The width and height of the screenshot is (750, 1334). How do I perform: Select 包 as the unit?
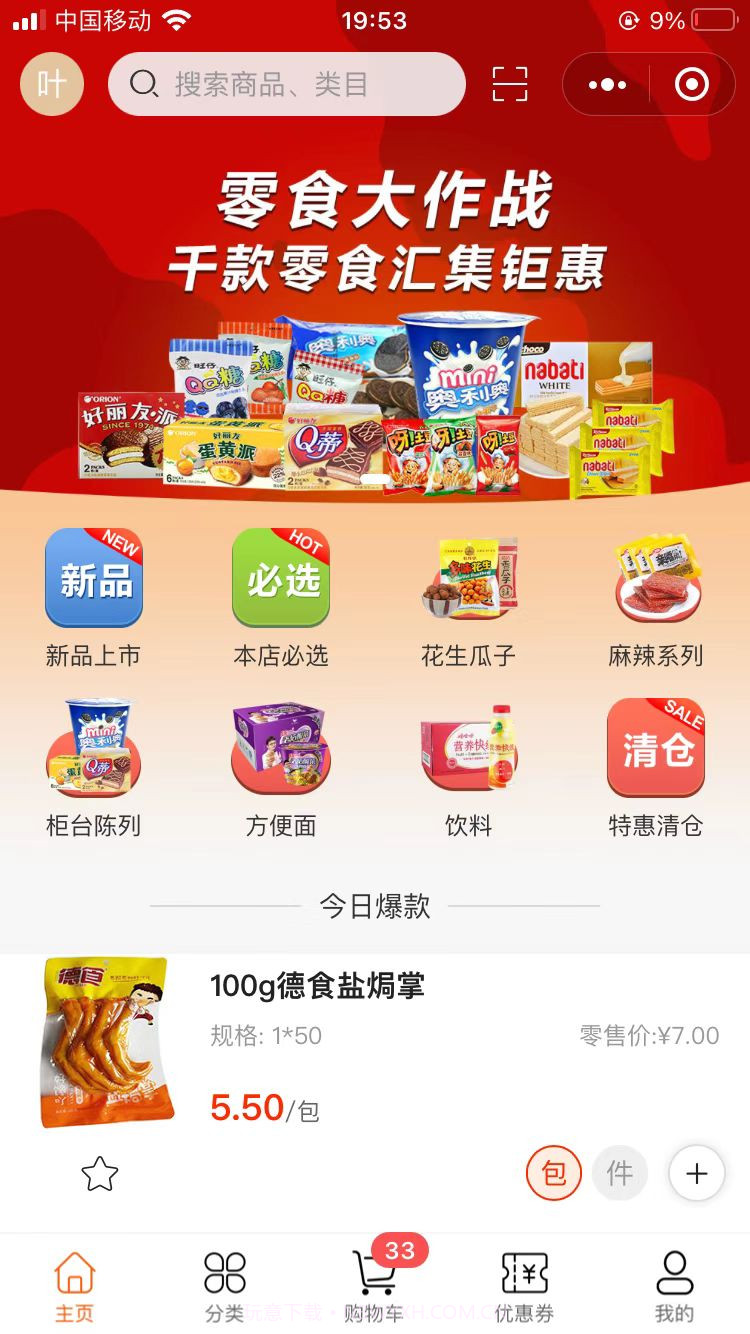point(553,1173)
